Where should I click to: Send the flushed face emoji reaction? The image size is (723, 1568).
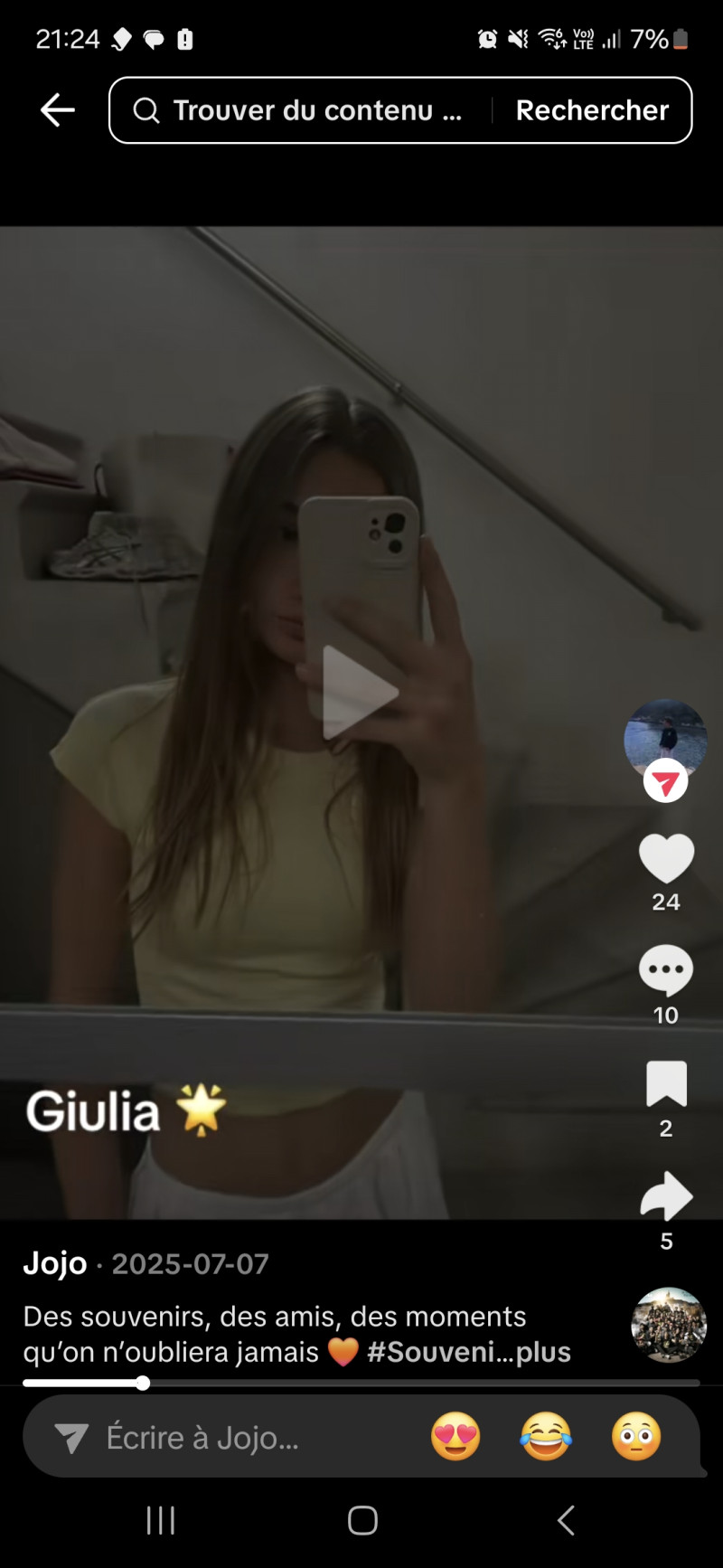click(x=636, y=1436)
